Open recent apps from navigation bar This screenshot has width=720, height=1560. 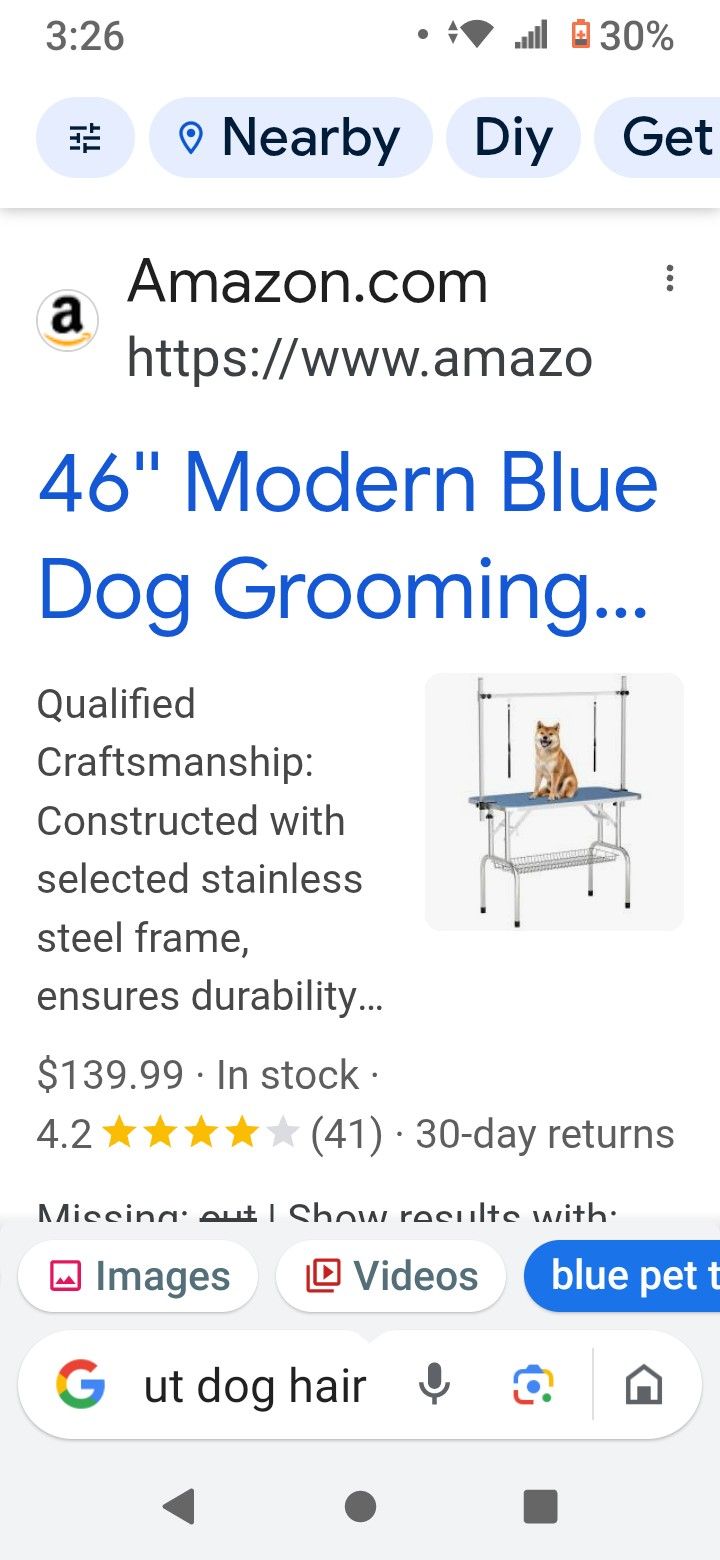click(x=540, y=1506)
